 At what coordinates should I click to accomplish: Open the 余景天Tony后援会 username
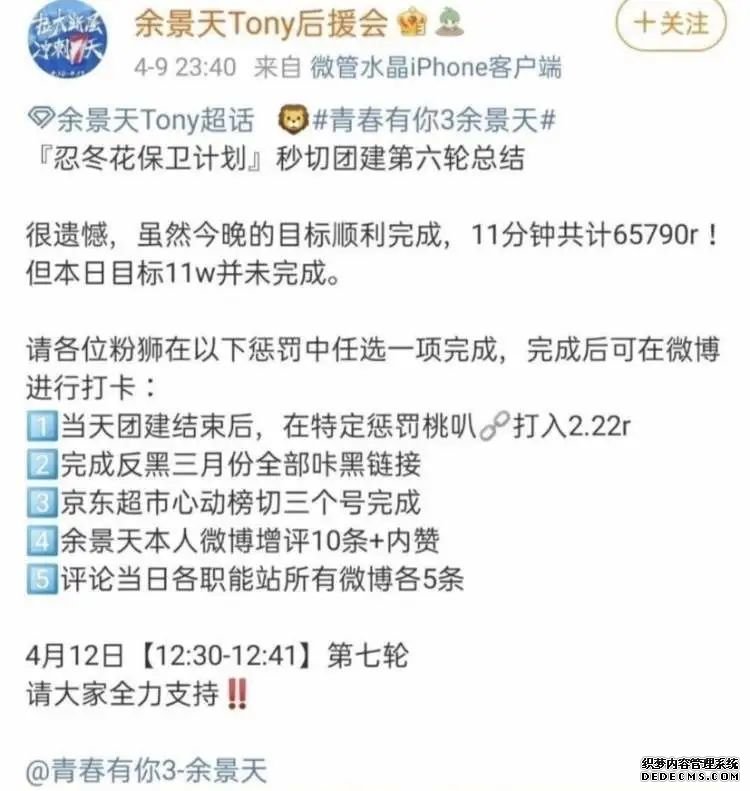(261, 24)
